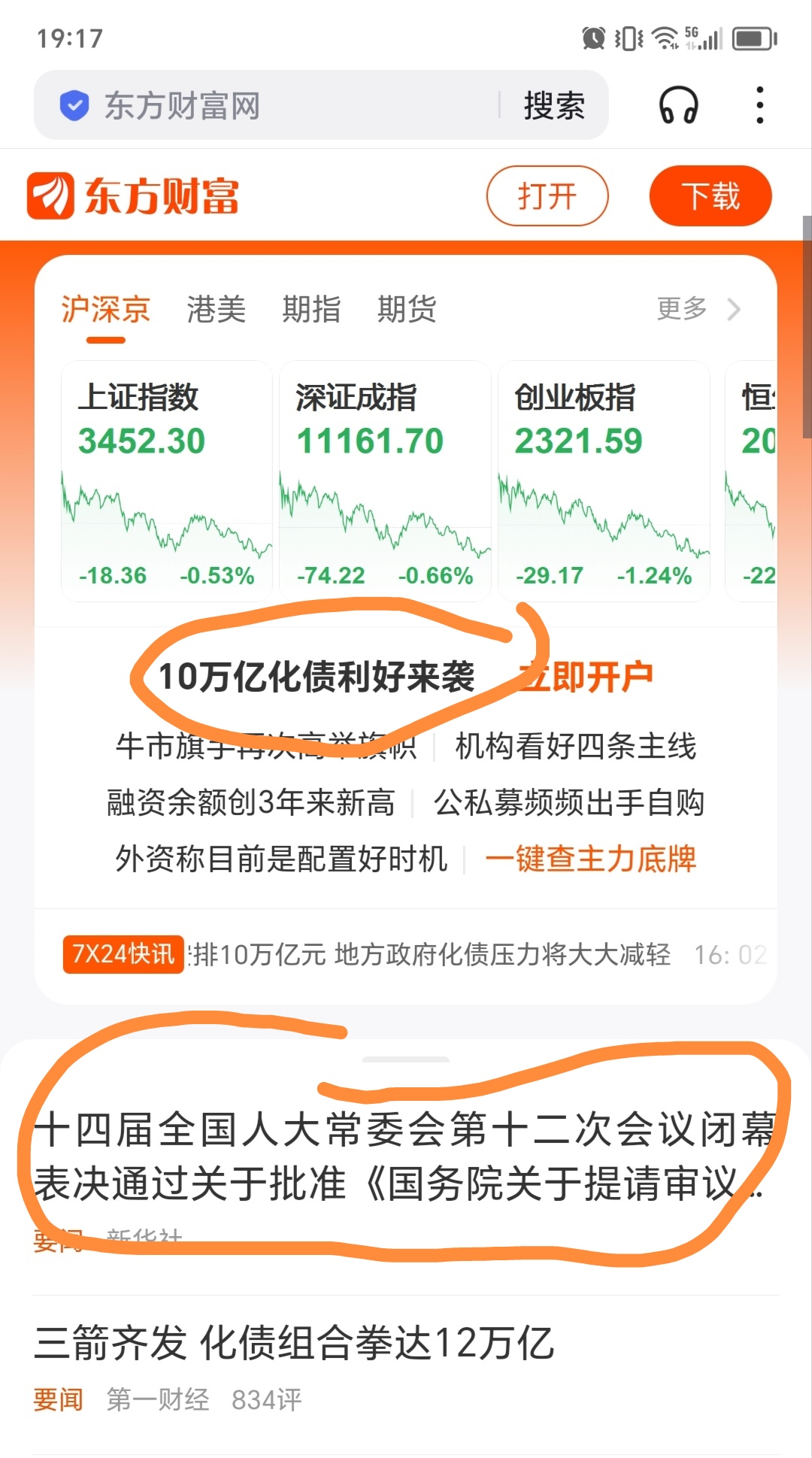Viewport: 812px width, 1458px height.
Task: Expand 更多 to see more markets
Action: coord(680,308)
